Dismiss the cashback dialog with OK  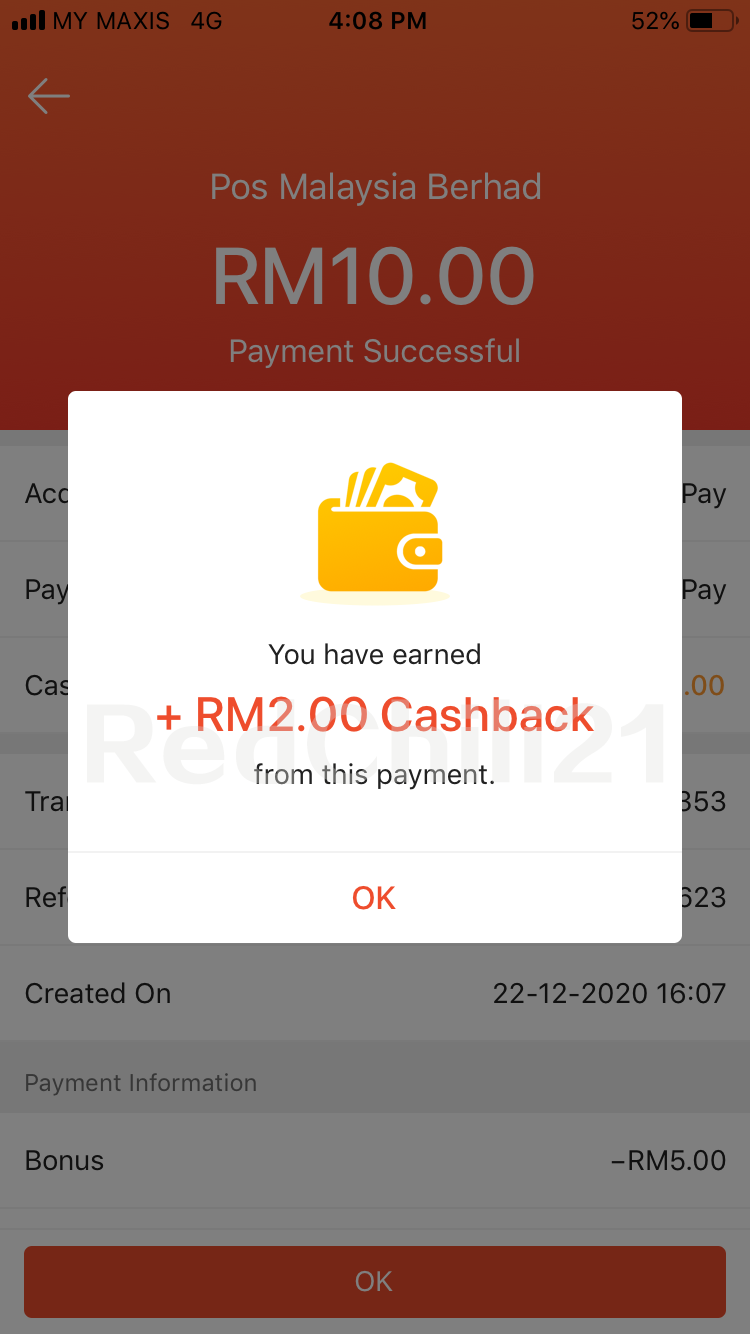tap(374, 898)
